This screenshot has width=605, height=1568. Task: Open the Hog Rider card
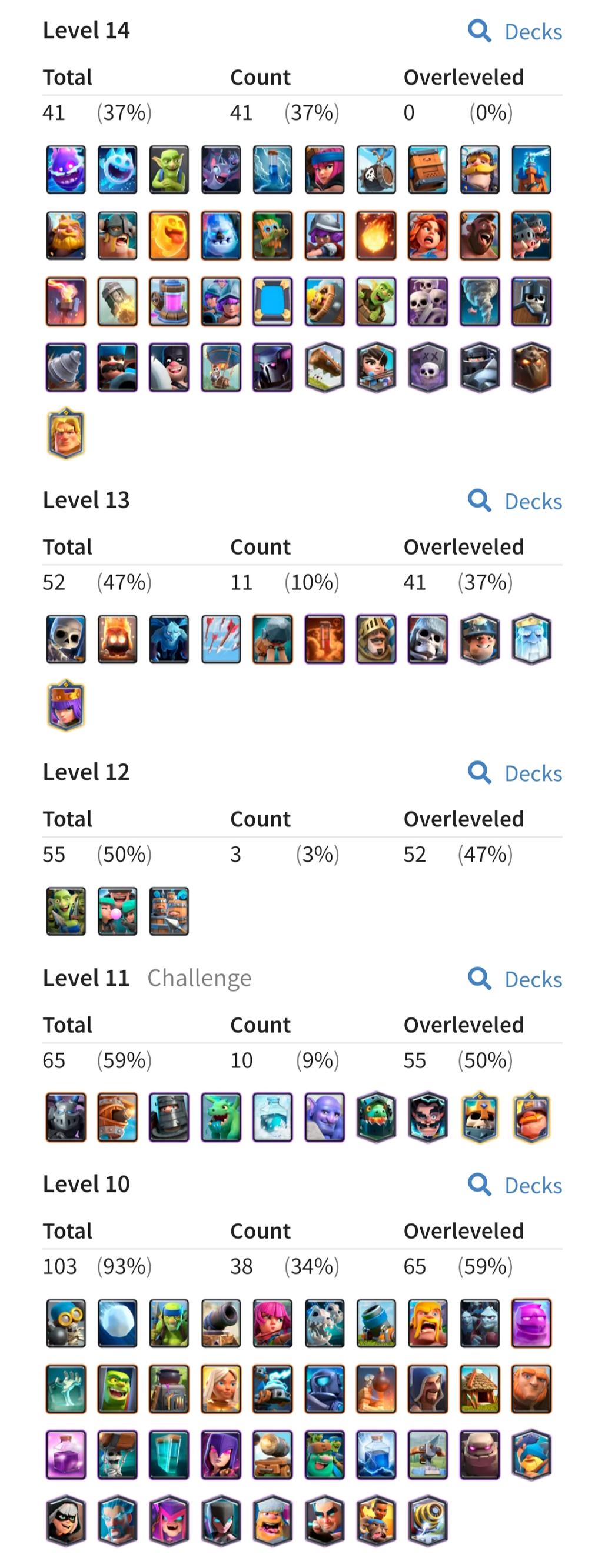point(480,236)
